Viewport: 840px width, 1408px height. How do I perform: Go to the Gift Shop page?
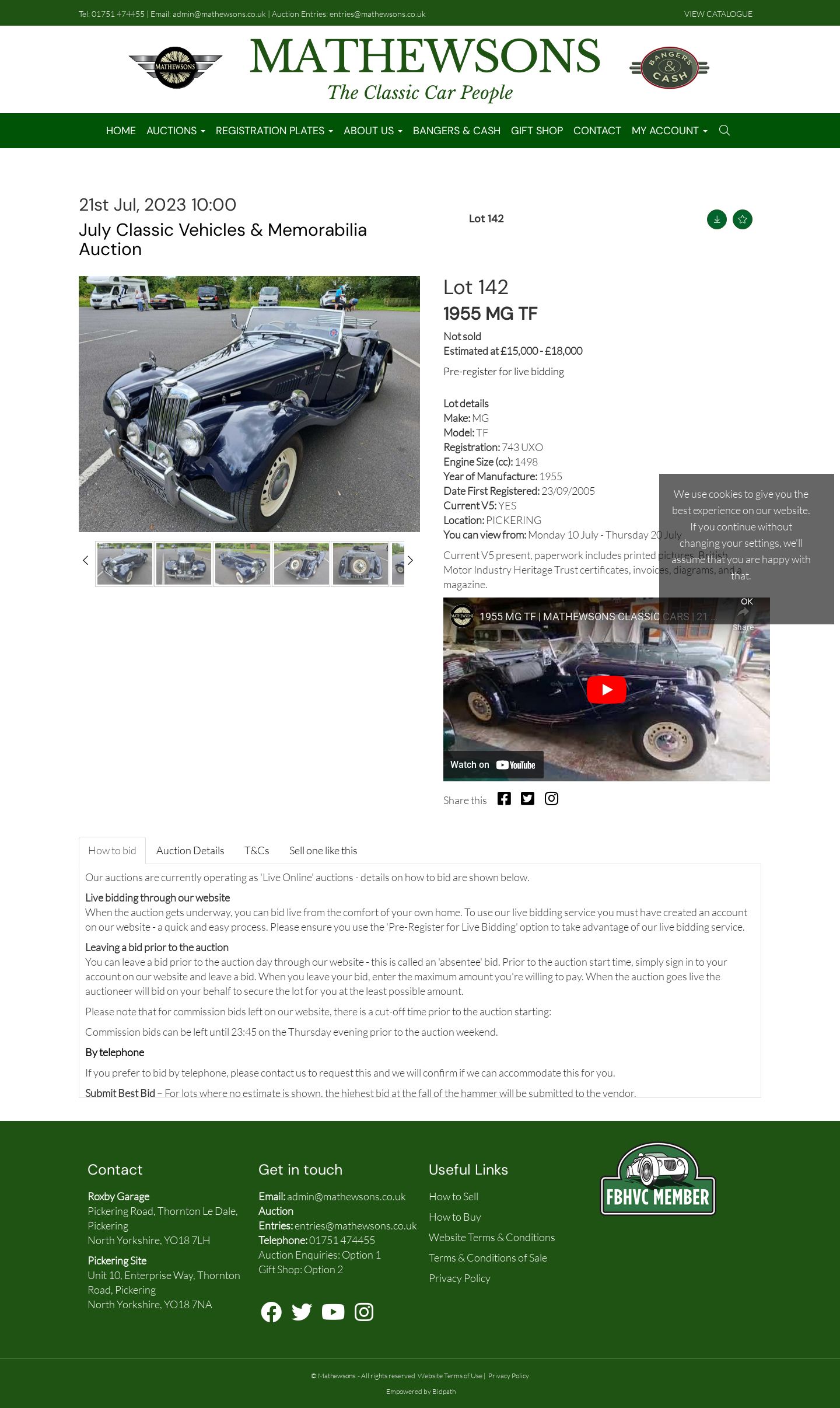[x=537, y=131]
